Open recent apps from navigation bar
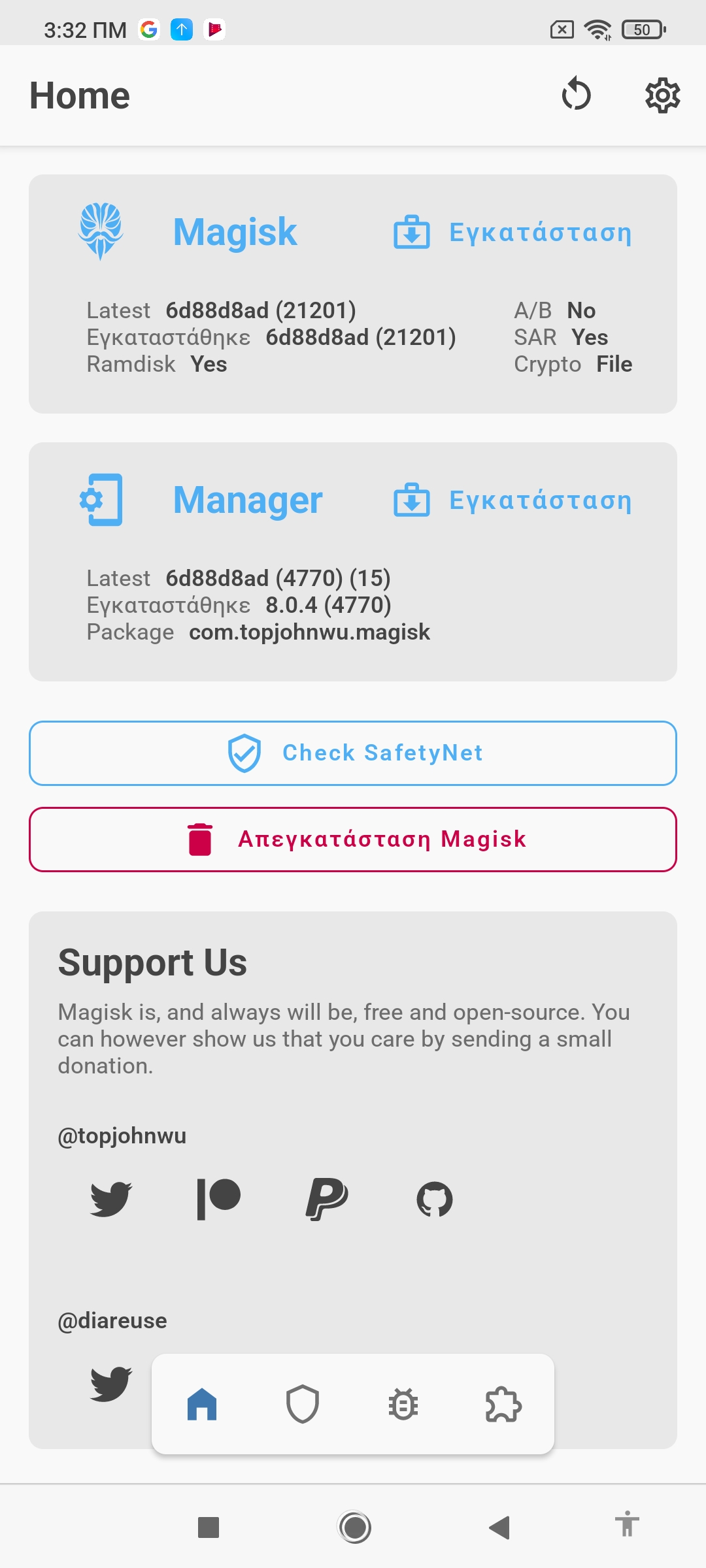Screen dimensions: 706x1568 coord(209,1527)
